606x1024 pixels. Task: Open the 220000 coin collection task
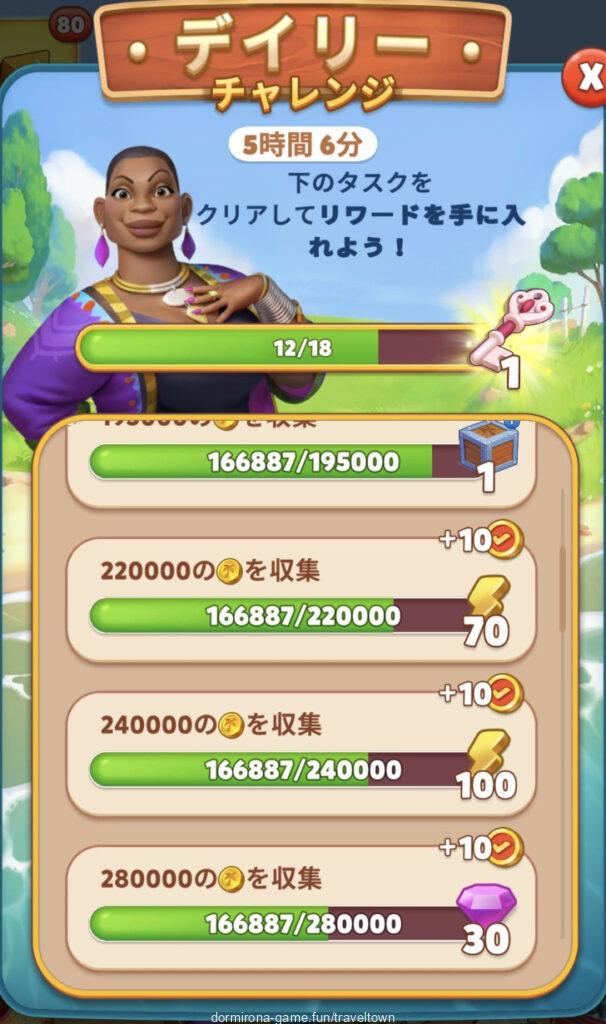300,598
